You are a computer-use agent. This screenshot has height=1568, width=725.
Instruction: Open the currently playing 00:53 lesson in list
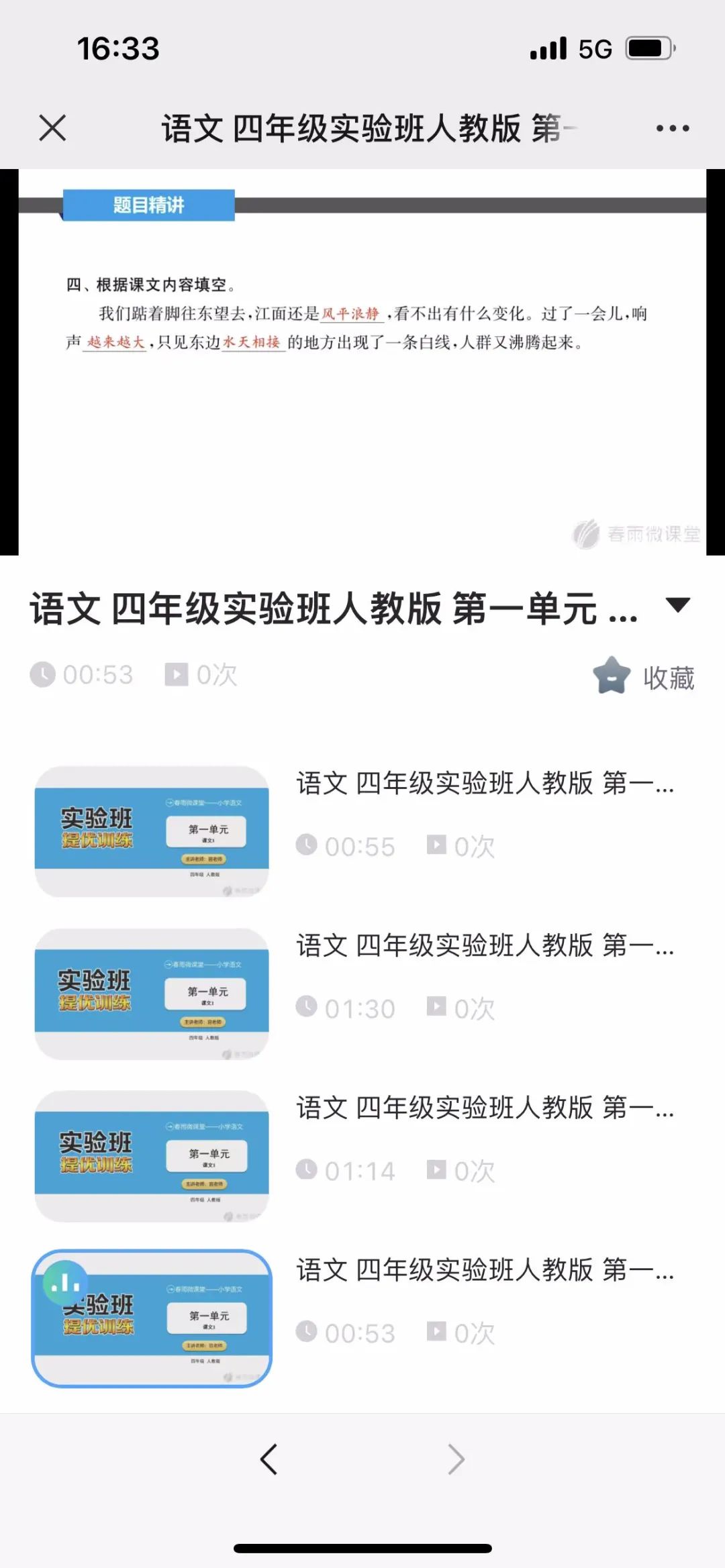362,1318
